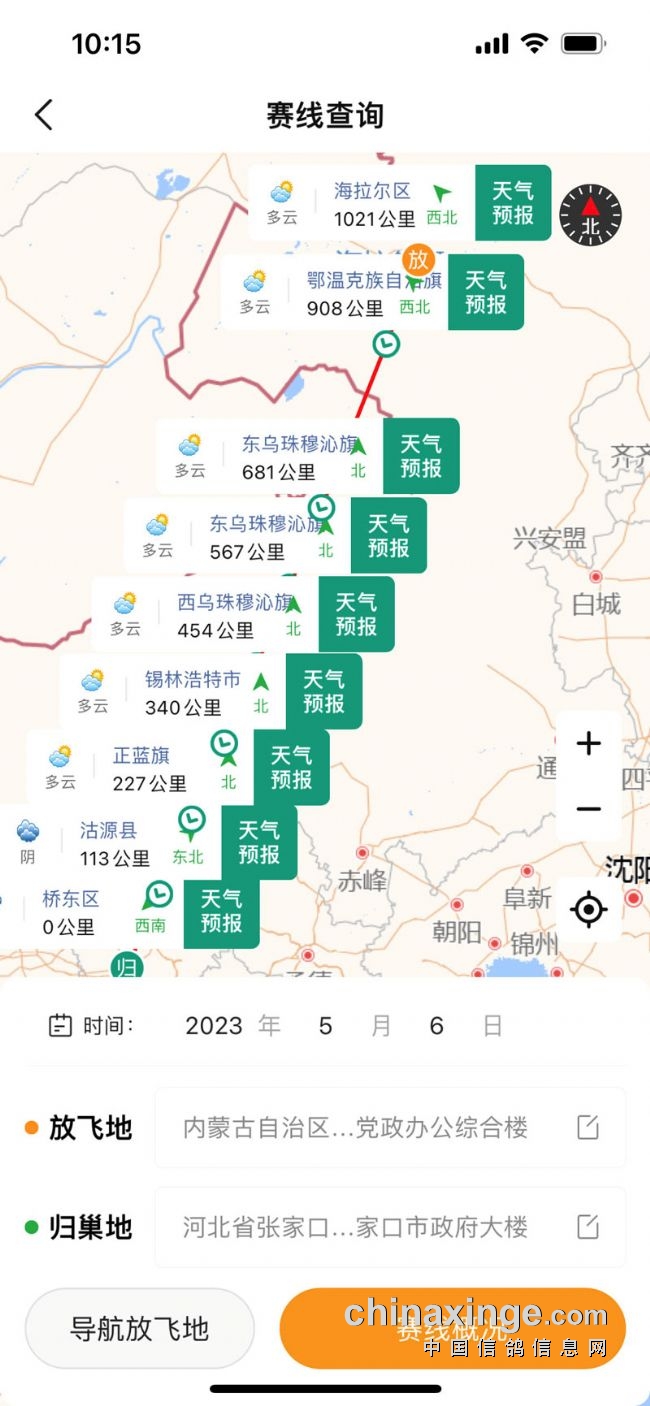Image resolution: width=650 pixels, height=1406 pixels.
Task: Edit the 放飞地 release location
Action: point(588,1128)
